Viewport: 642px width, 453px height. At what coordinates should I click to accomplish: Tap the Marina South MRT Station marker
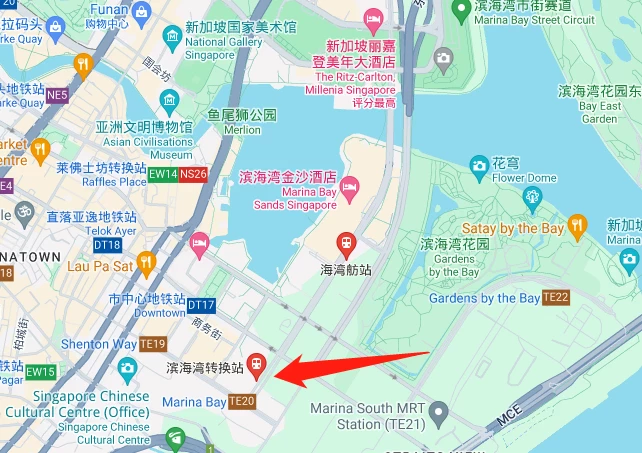(x=437, y=412)
